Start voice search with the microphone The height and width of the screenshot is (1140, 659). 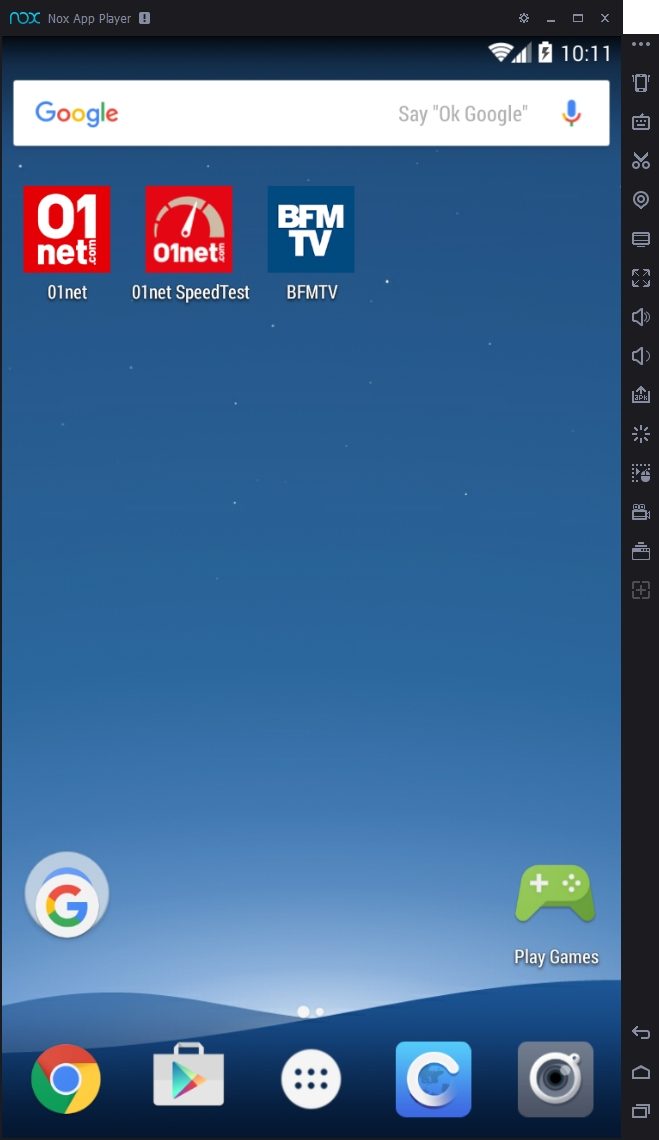tap(571, 114)
